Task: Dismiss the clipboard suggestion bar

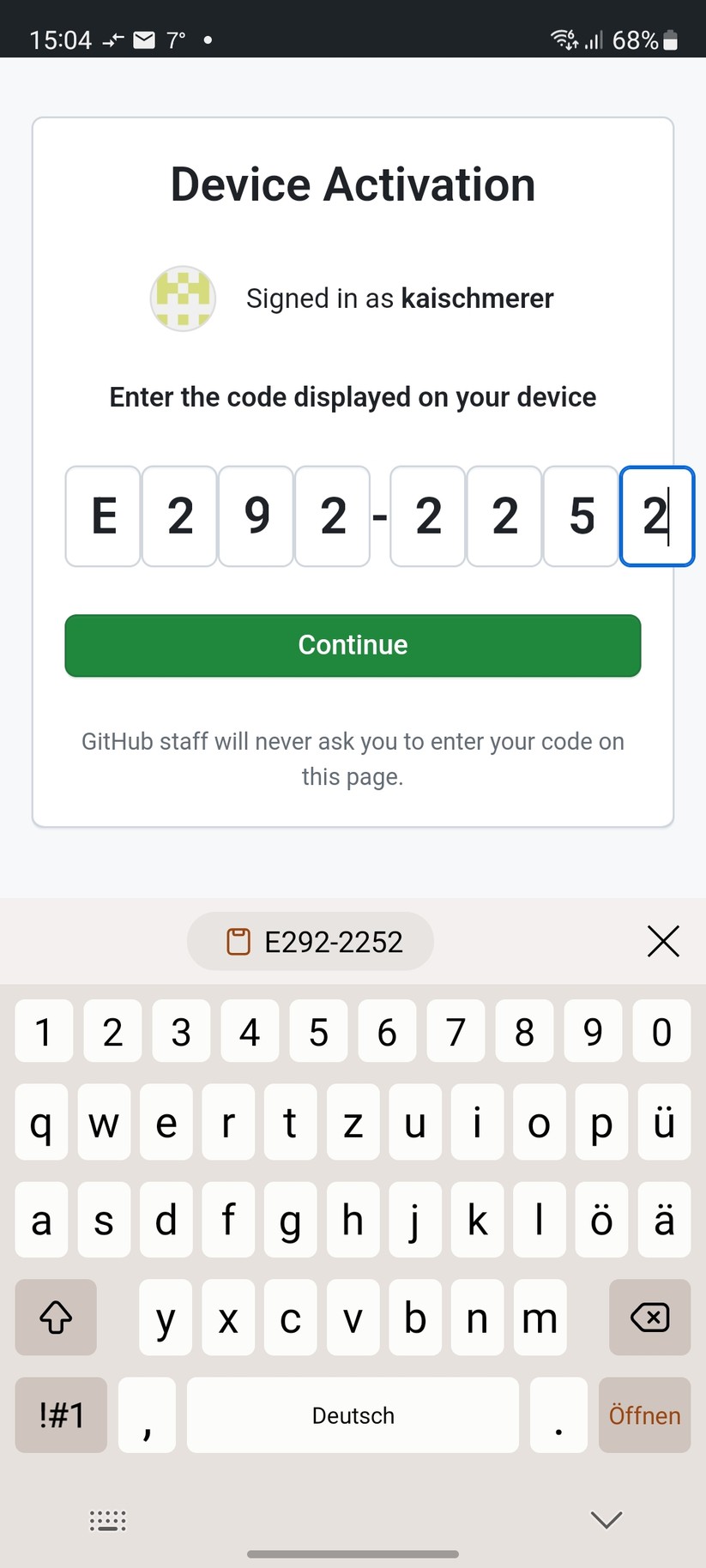Action: [x=663, y=941]
